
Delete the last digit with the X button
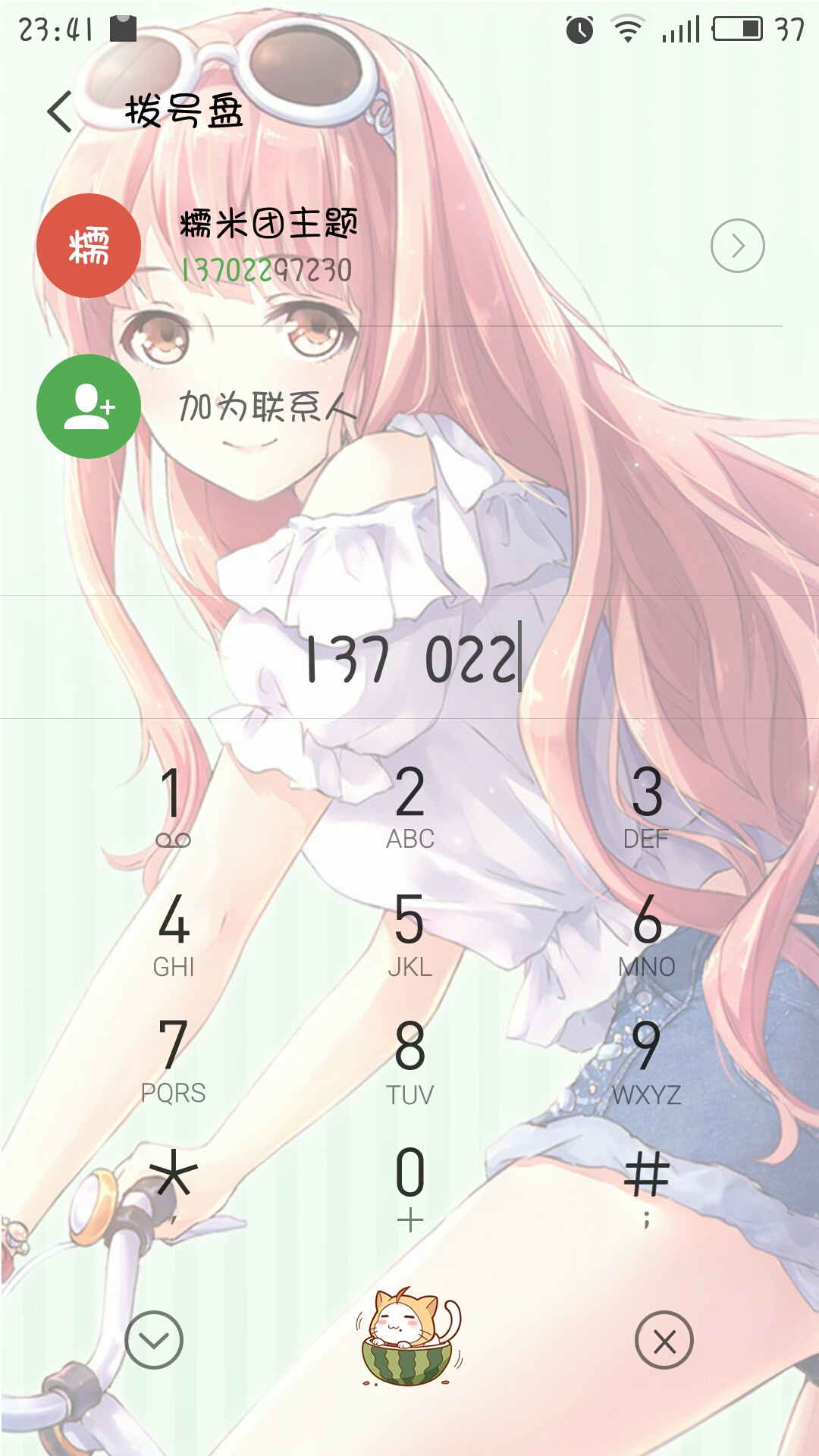tap(664, 1340)
